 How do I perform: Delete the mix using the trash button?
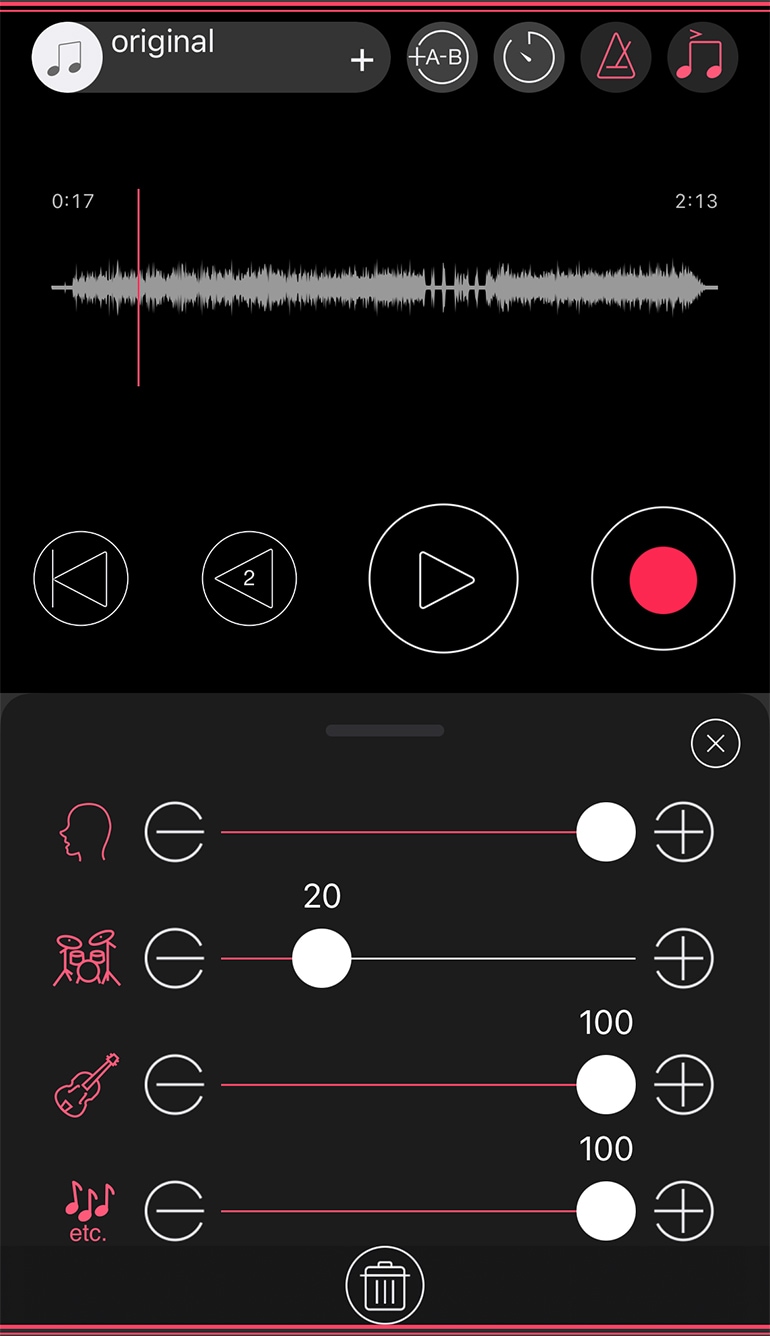tap(385, 1285)
